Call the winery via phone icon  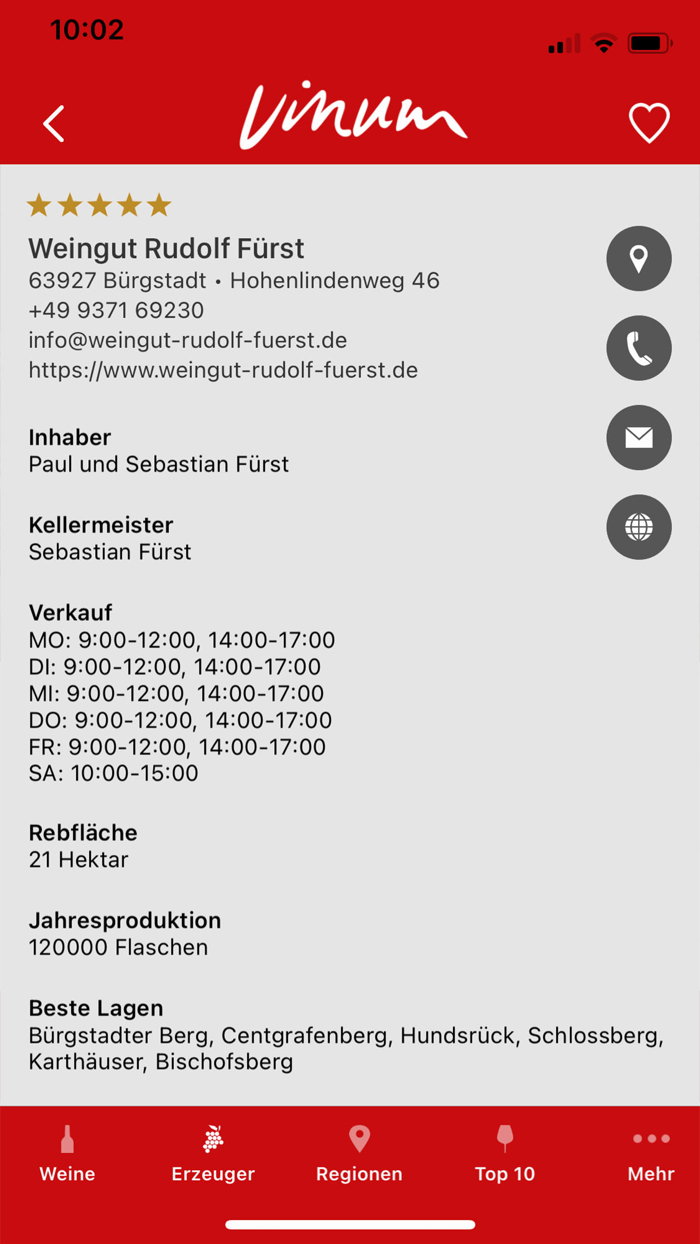point(639,348)
